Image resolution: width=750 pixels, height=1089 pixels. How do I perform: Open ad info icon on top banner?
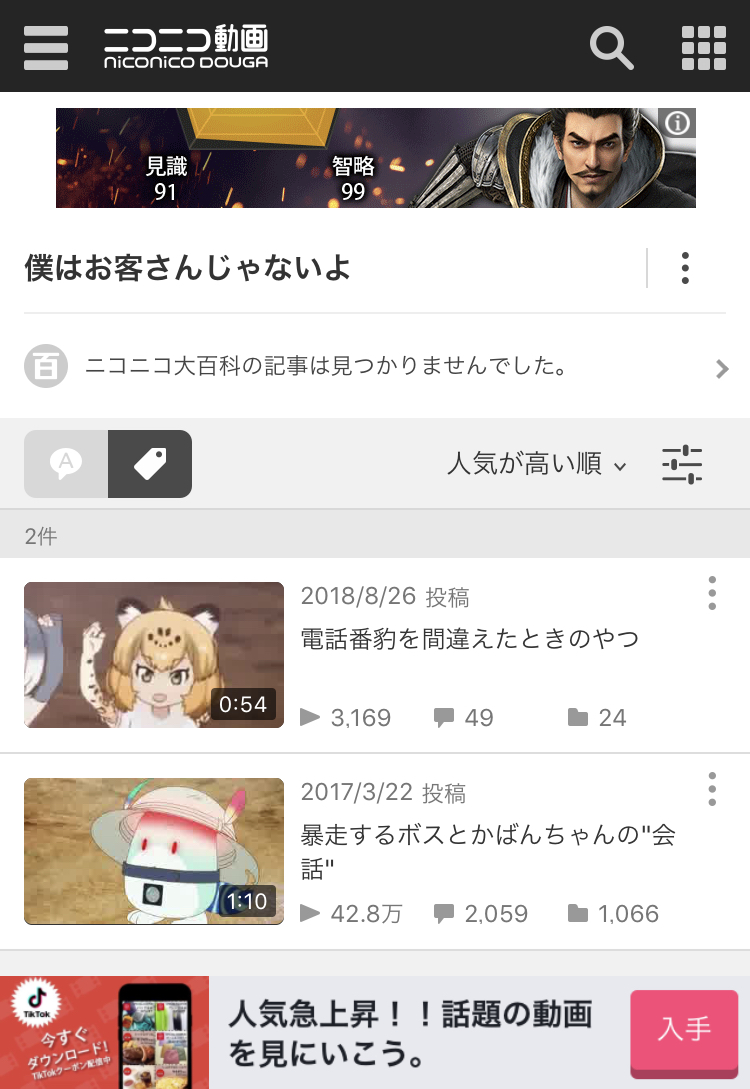point(678,123)
